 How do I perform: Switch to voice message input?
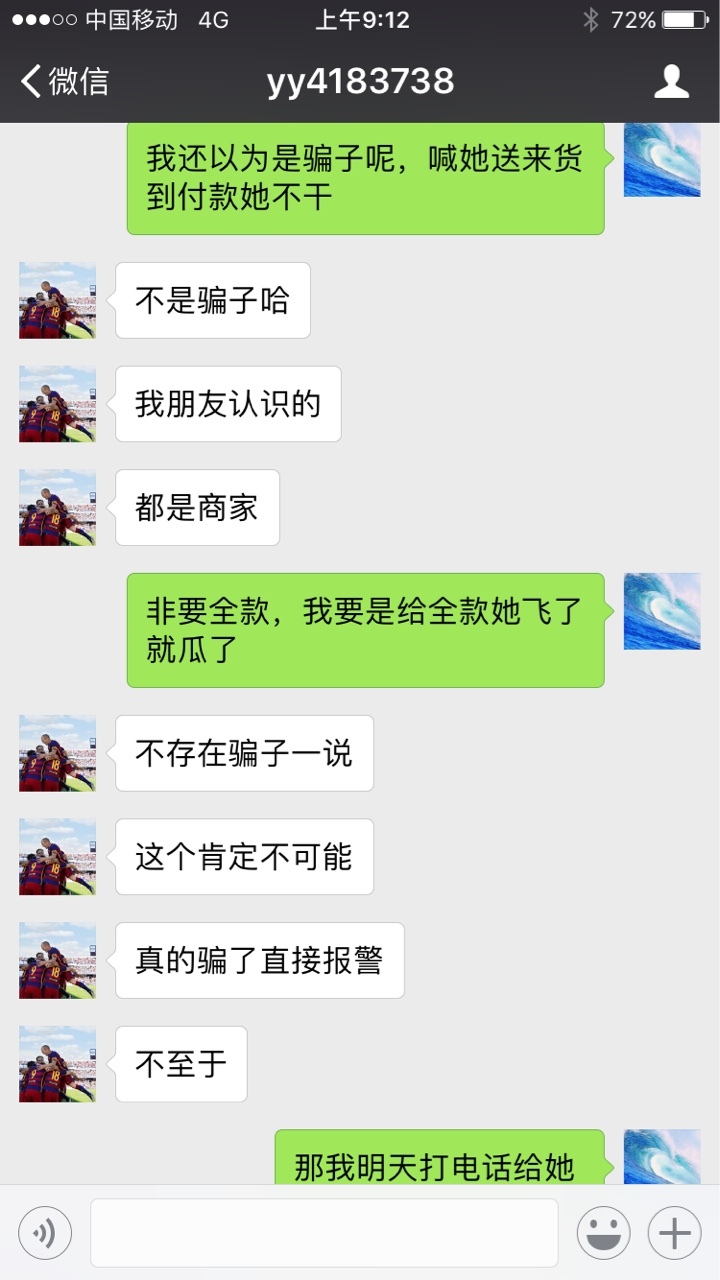[x=45, y=1233]
